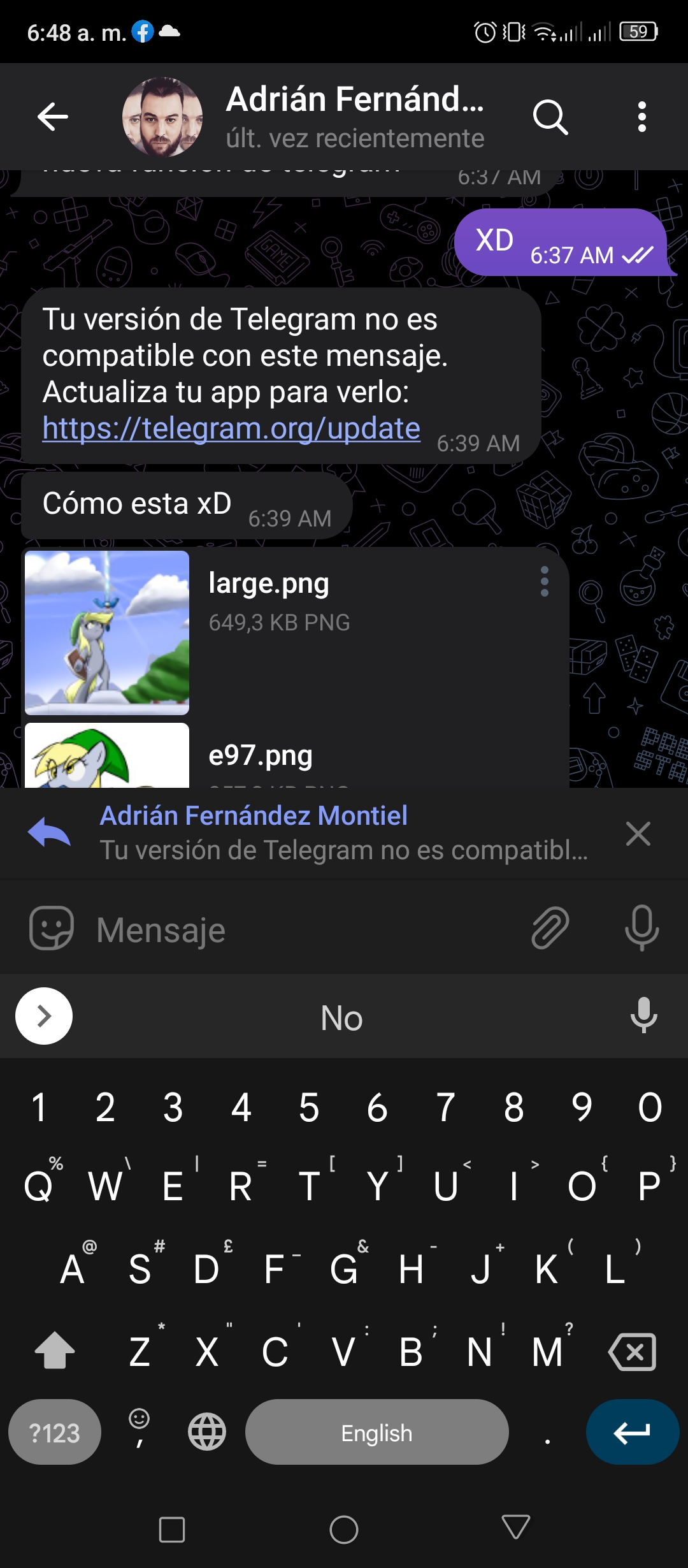Viewport: 688px width, 1568px height.
Task: Open the large.png image preview
Action: coord(107,633)
